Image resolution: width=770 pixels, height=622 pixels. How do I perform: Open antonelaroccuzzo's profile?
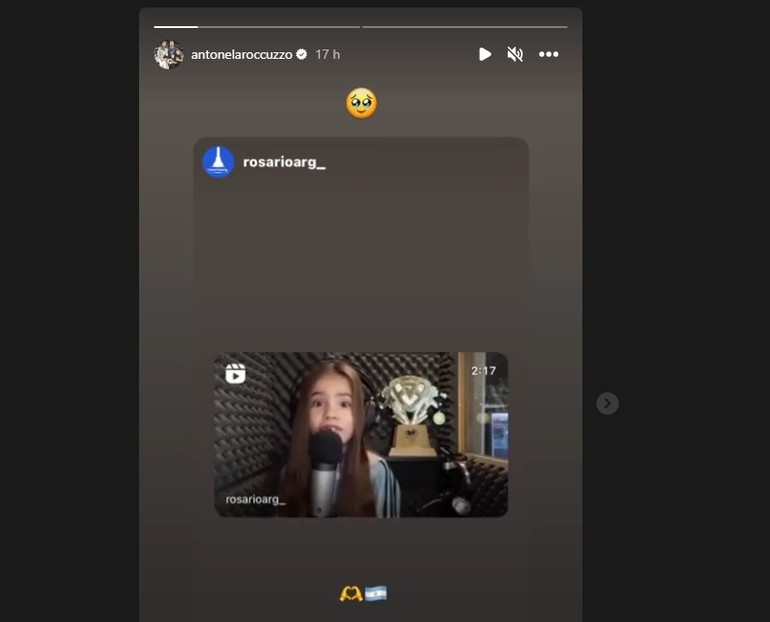[x=241, y=54]
